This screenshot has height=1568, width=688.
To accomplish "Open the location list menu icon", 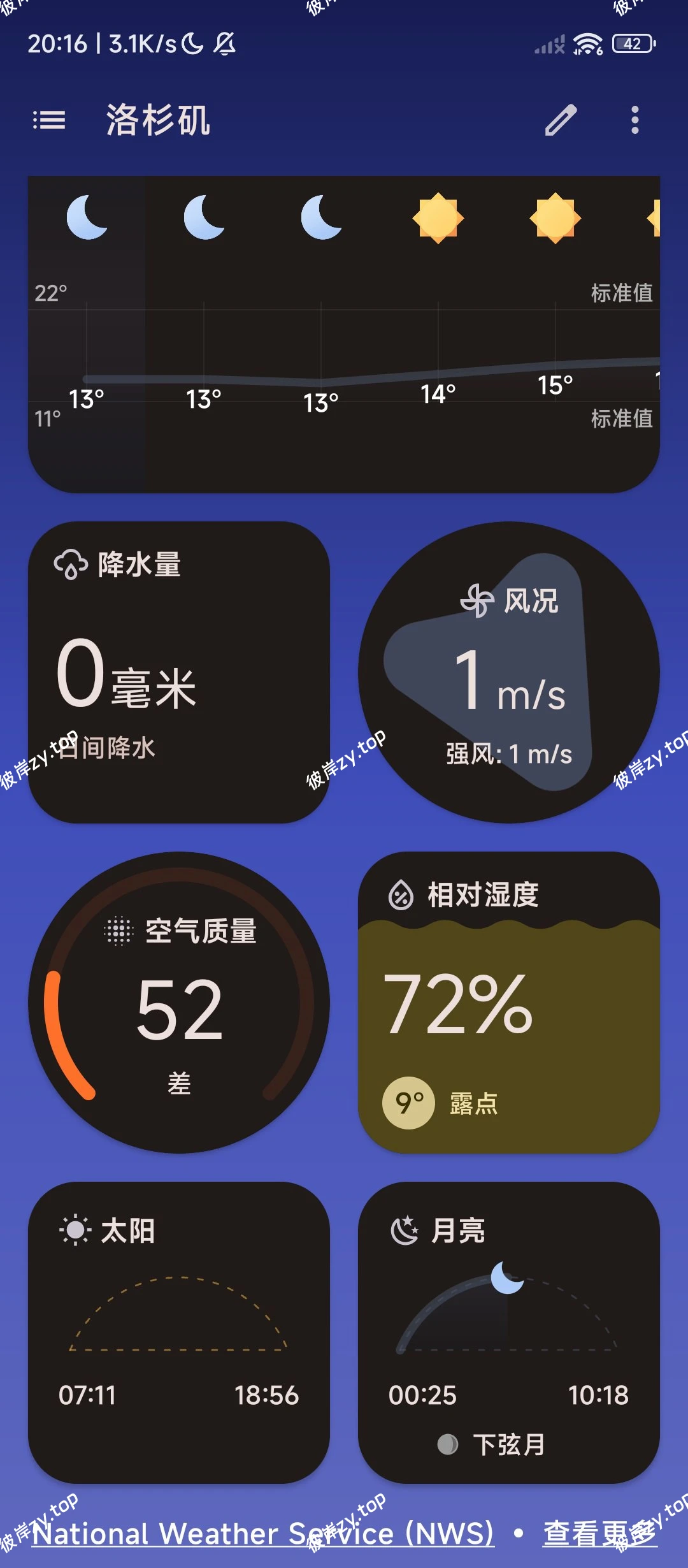I will coord(48,121).
